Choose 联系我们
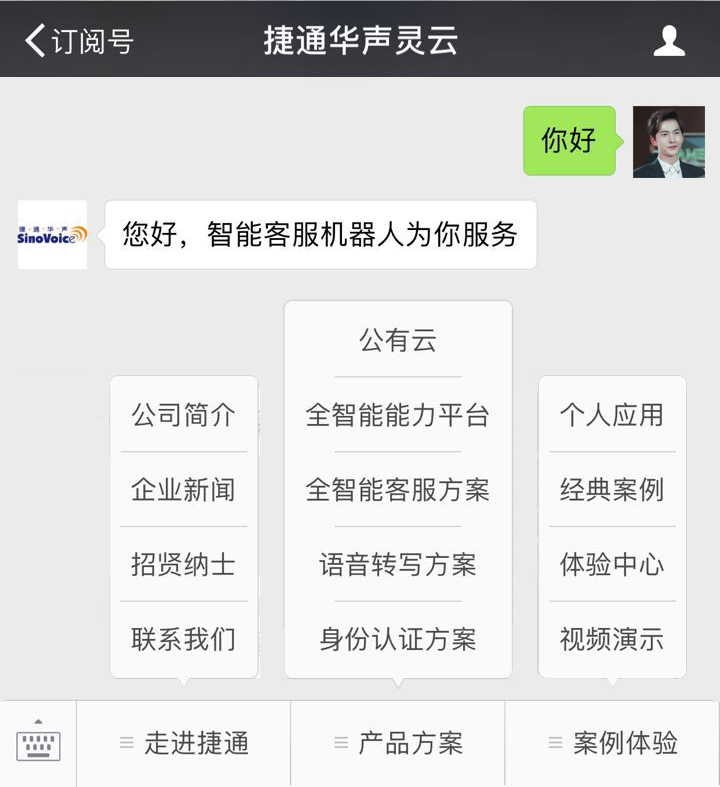This screenshot has width=720, height=787. pyautogui.click(x=184, y=639)
